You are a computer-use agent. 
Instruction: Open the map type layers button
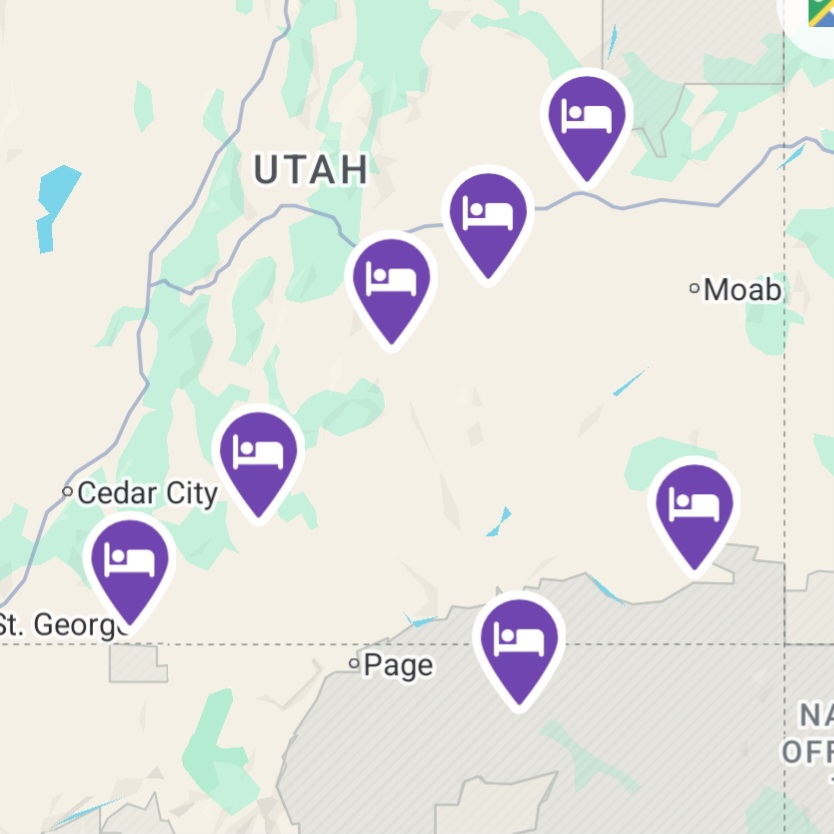point(816,15)
